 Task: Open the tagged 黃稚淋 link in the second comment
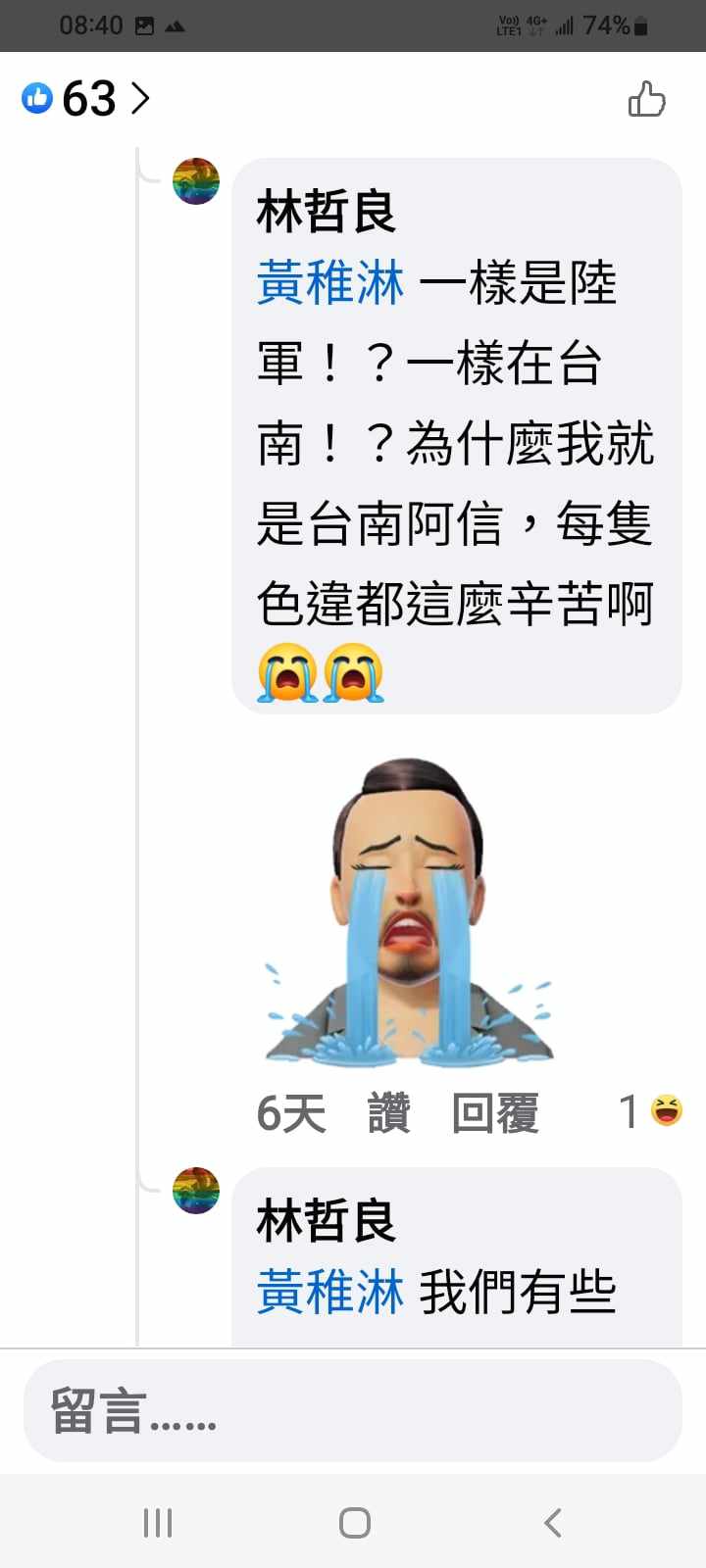330,1292
